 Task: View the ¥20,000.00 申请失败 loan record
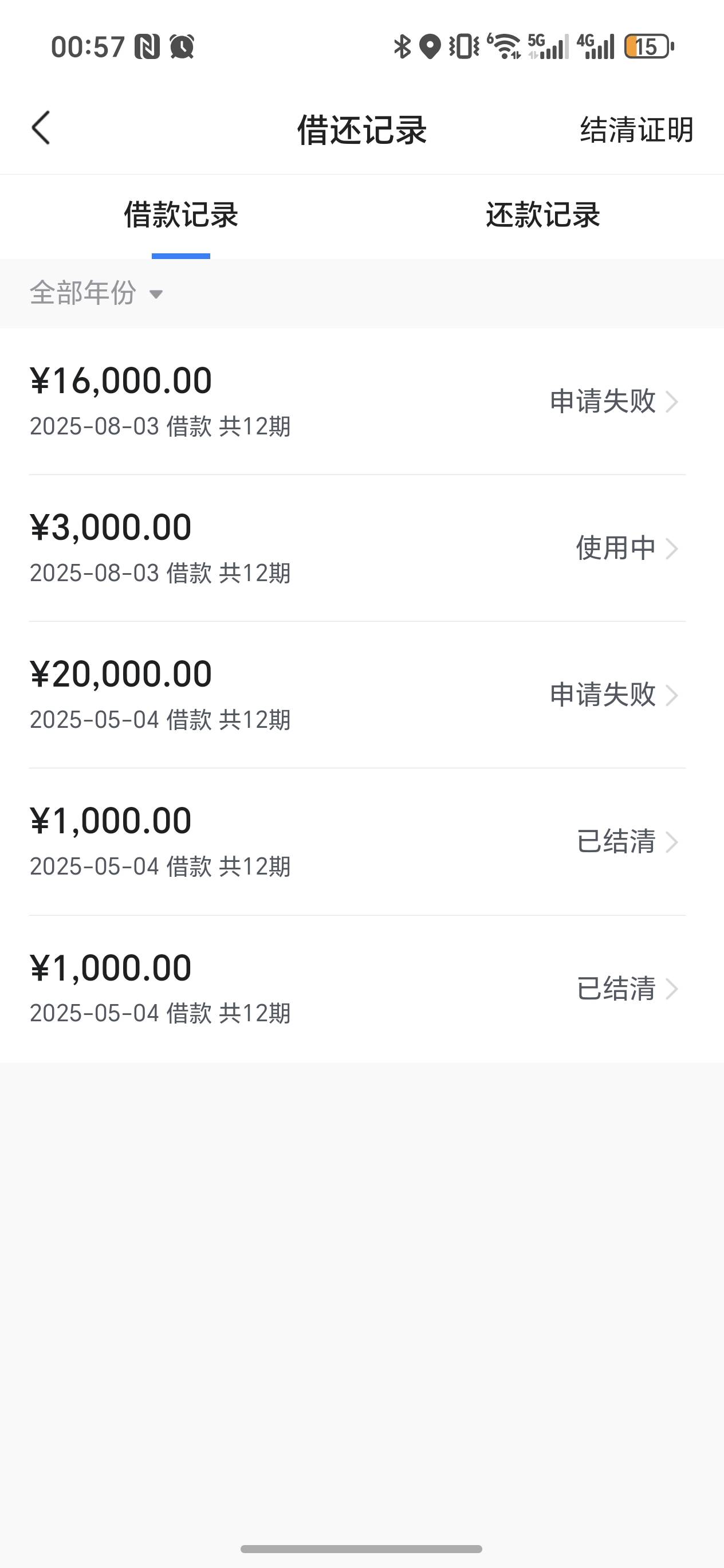pyautogui.click(x=362, y=695)
